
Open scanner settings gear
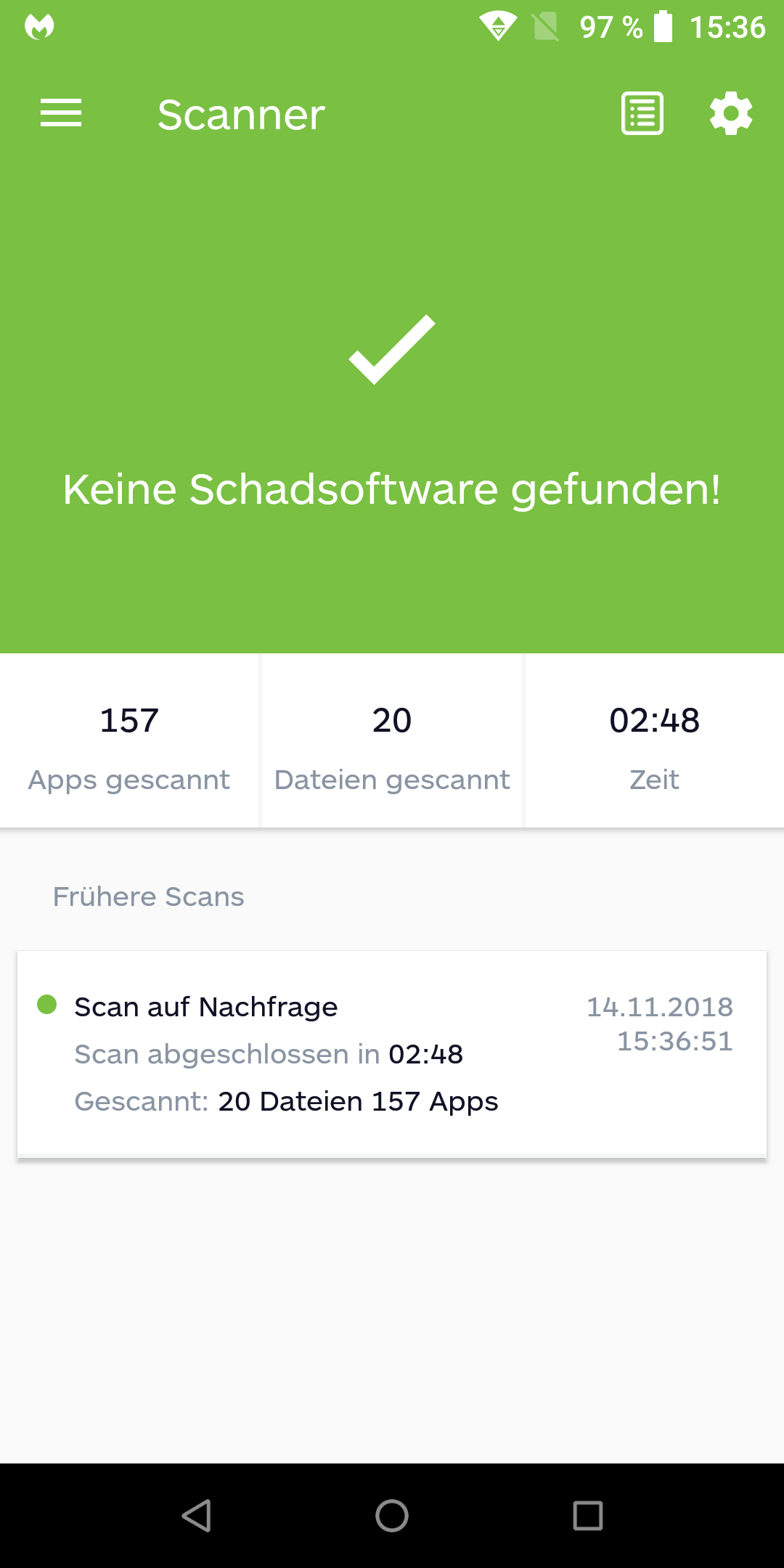point(731,113)
